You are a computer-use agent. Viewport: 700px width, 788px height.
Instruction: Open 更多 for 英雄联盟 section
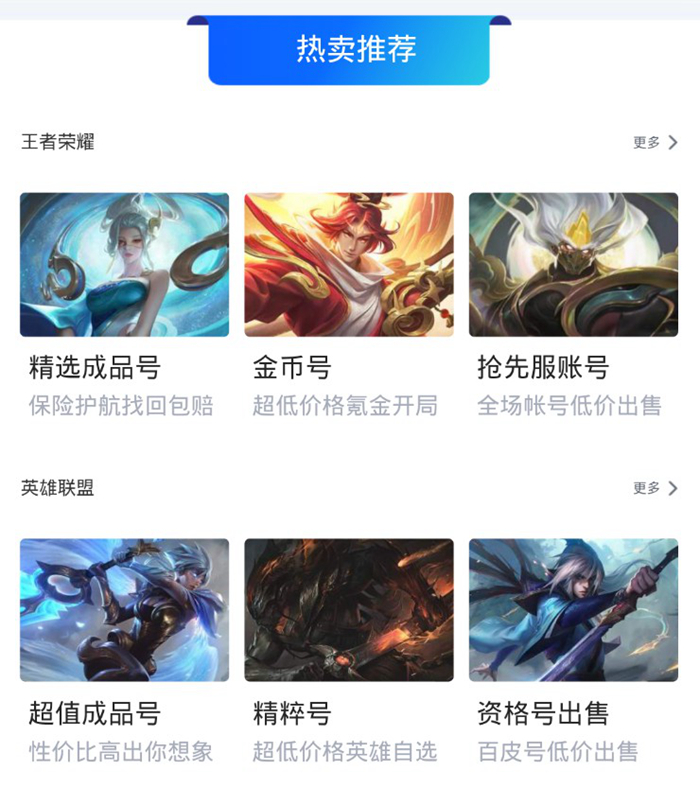(655, 488)
